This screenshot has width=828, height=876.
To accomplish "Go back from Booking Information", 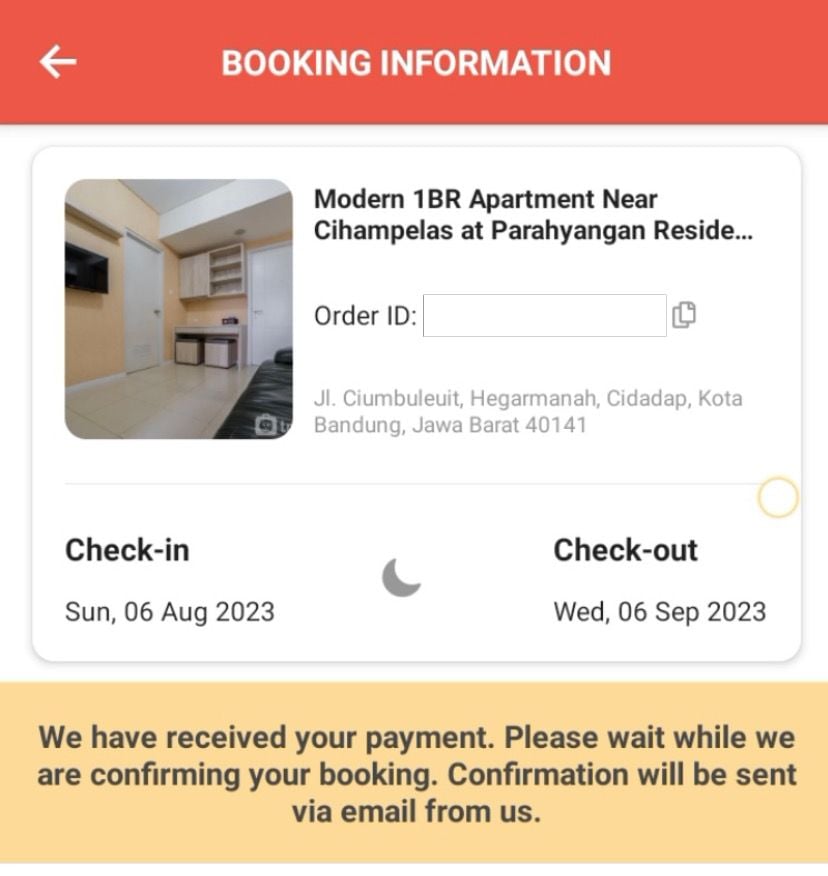I will click(x=58, y=62).
